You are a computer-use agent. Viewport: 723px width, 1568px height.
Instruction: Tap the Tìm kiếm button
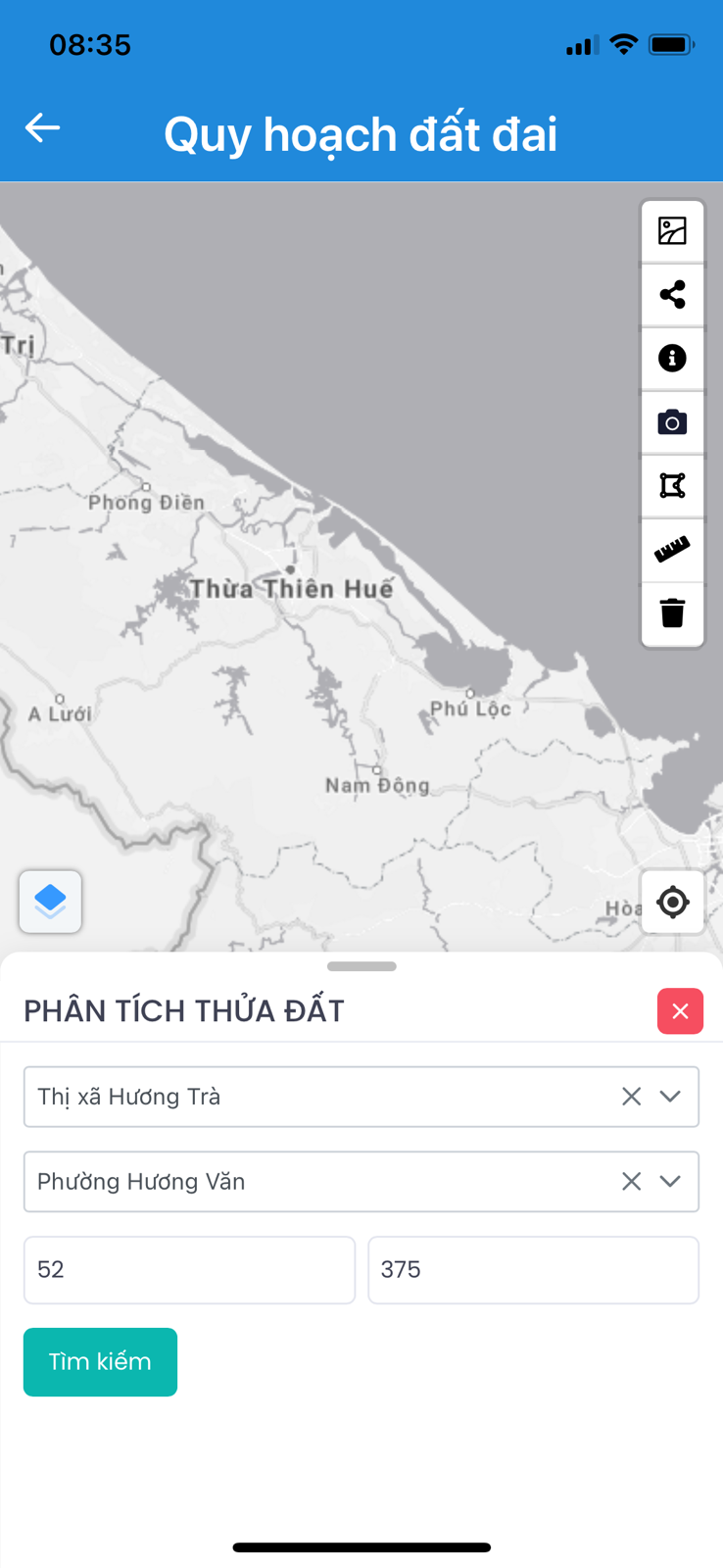100,1362
